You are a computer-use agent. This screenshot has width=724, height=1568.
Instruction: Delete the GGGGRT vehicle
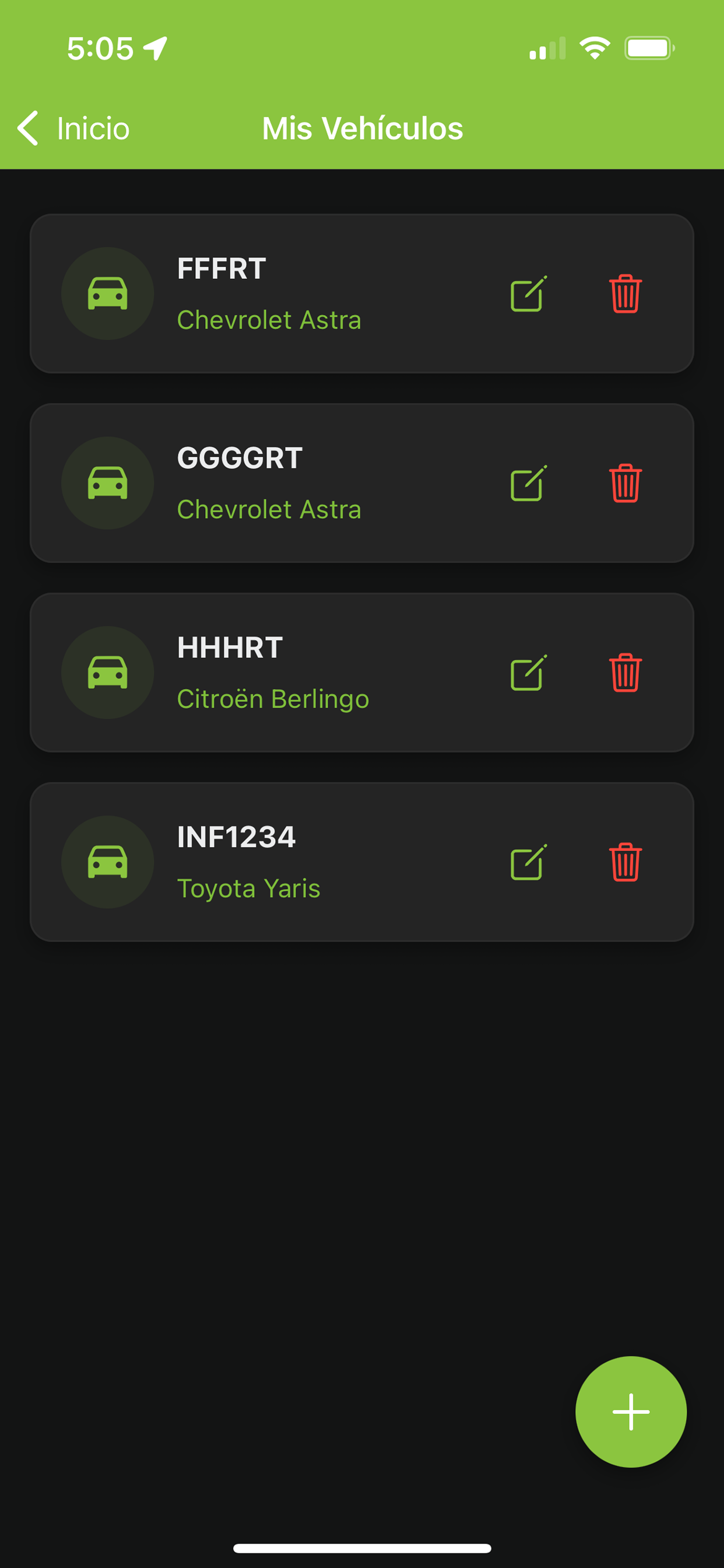pos(625,482)
